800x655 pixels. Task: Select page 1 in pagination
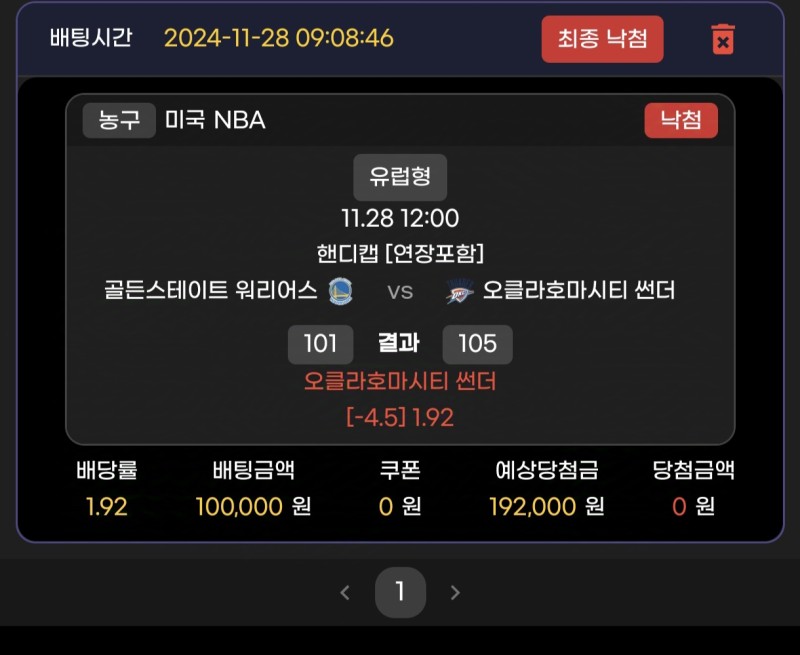400,592
